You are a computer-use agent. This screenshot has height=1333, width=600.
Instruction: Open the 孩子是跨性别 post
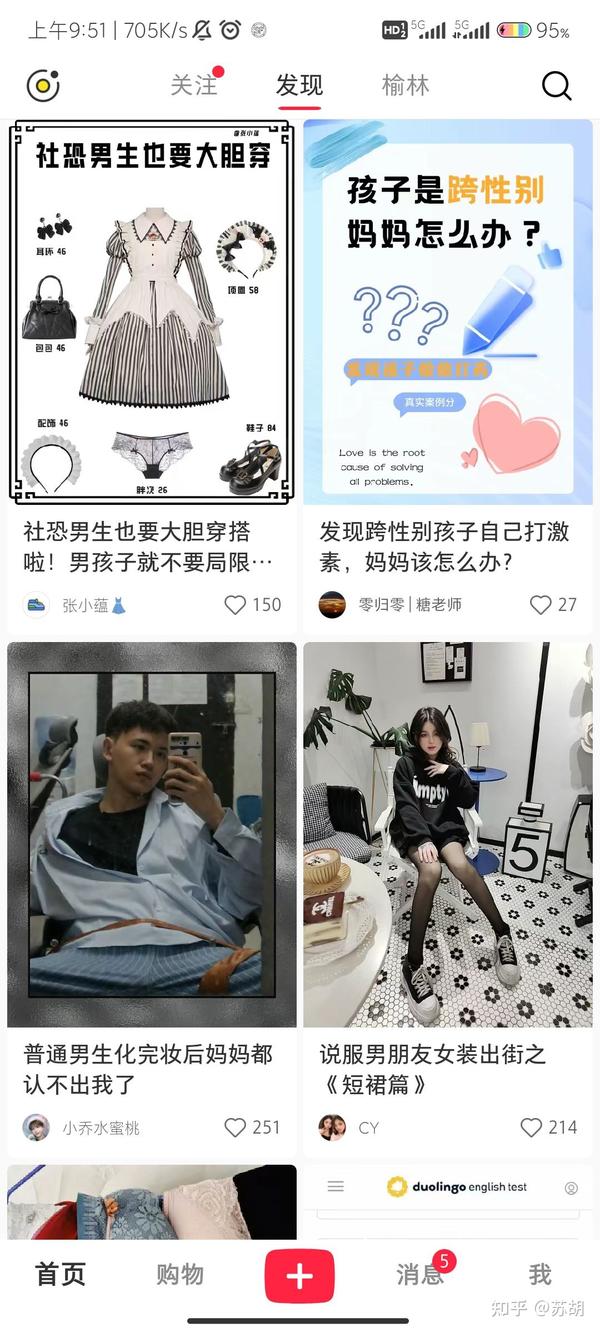pyautogui.click(x=447, y=312)
